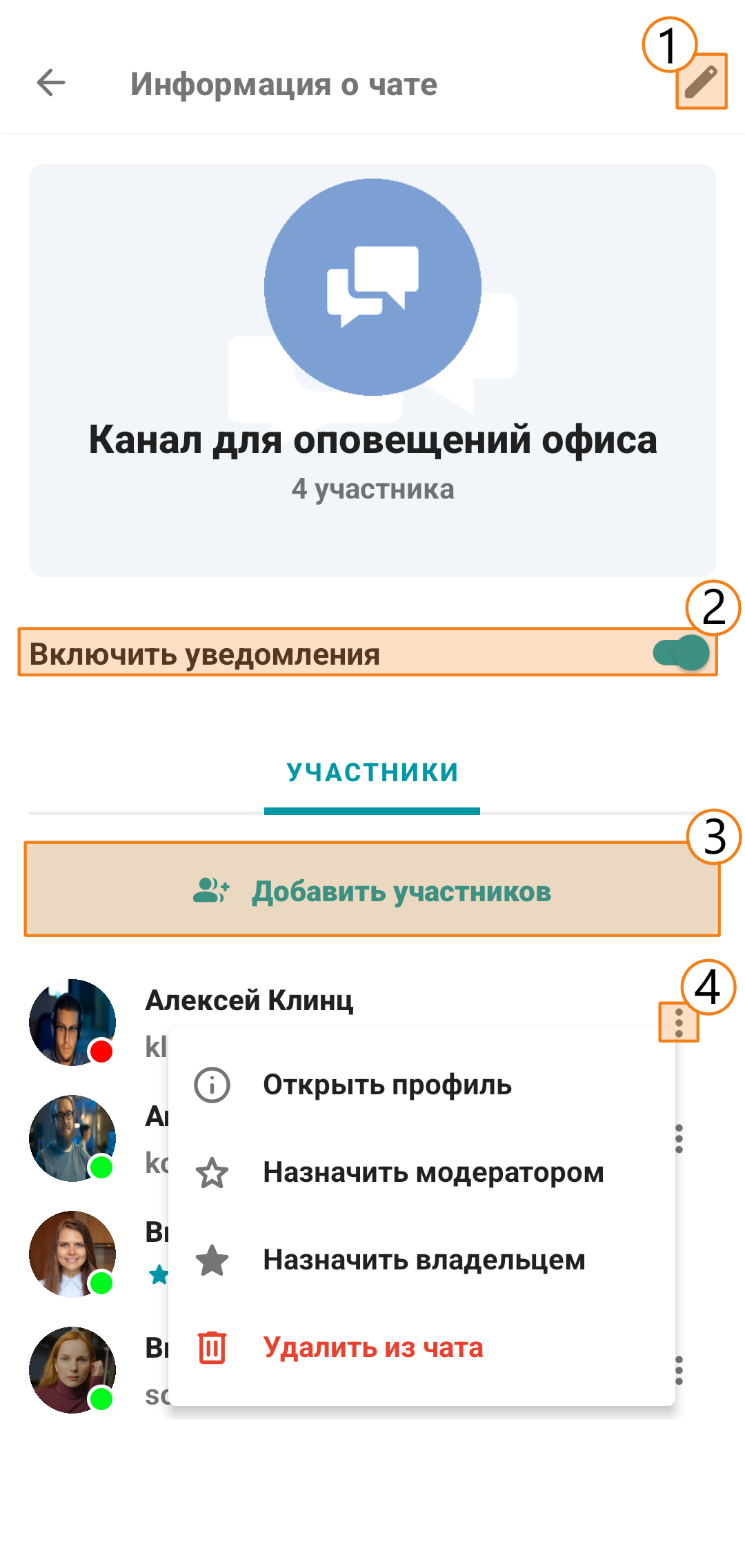Select Назначить владельцем
This screenshot has width=745, height=1568.
coord(424,1260)
